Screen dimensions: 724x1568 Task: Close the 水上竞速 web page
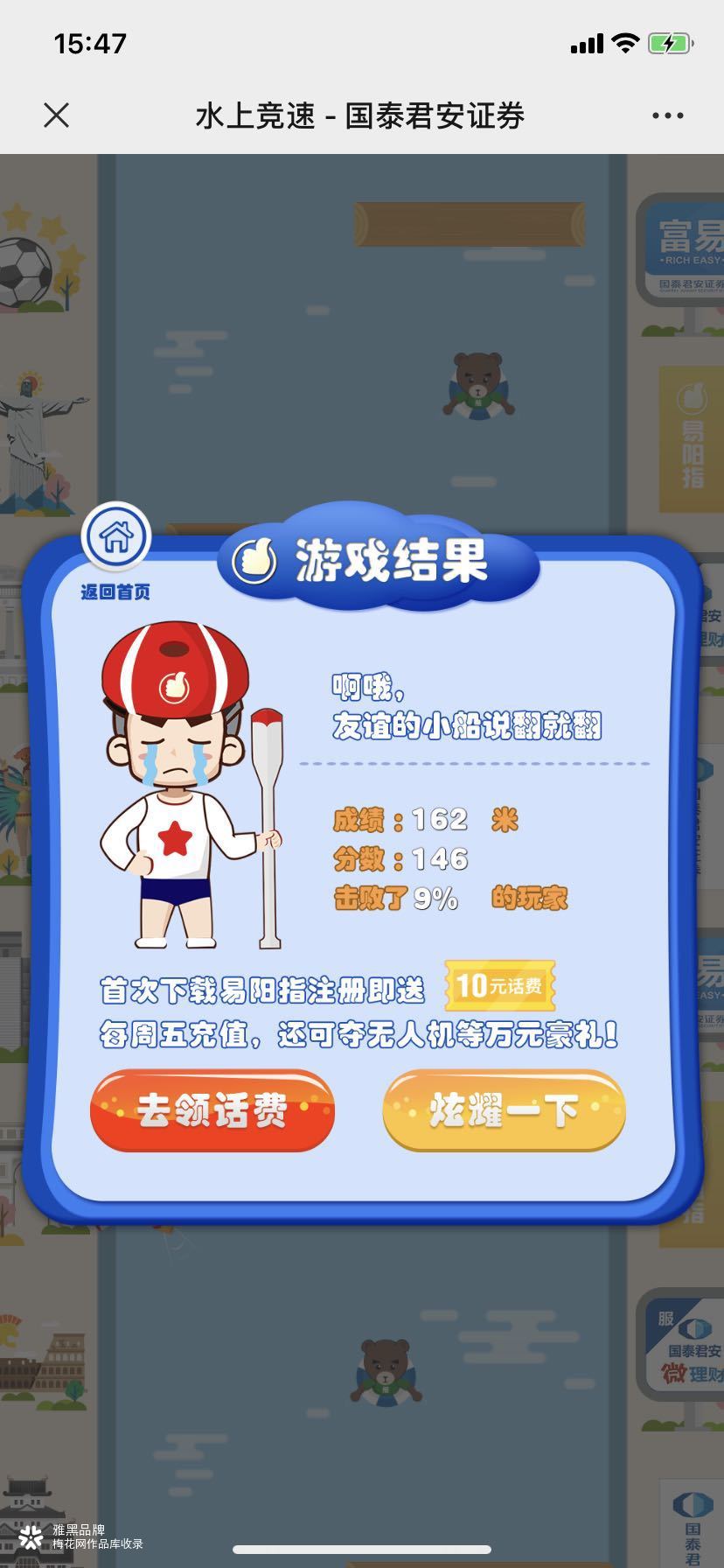tap(56, 115)
